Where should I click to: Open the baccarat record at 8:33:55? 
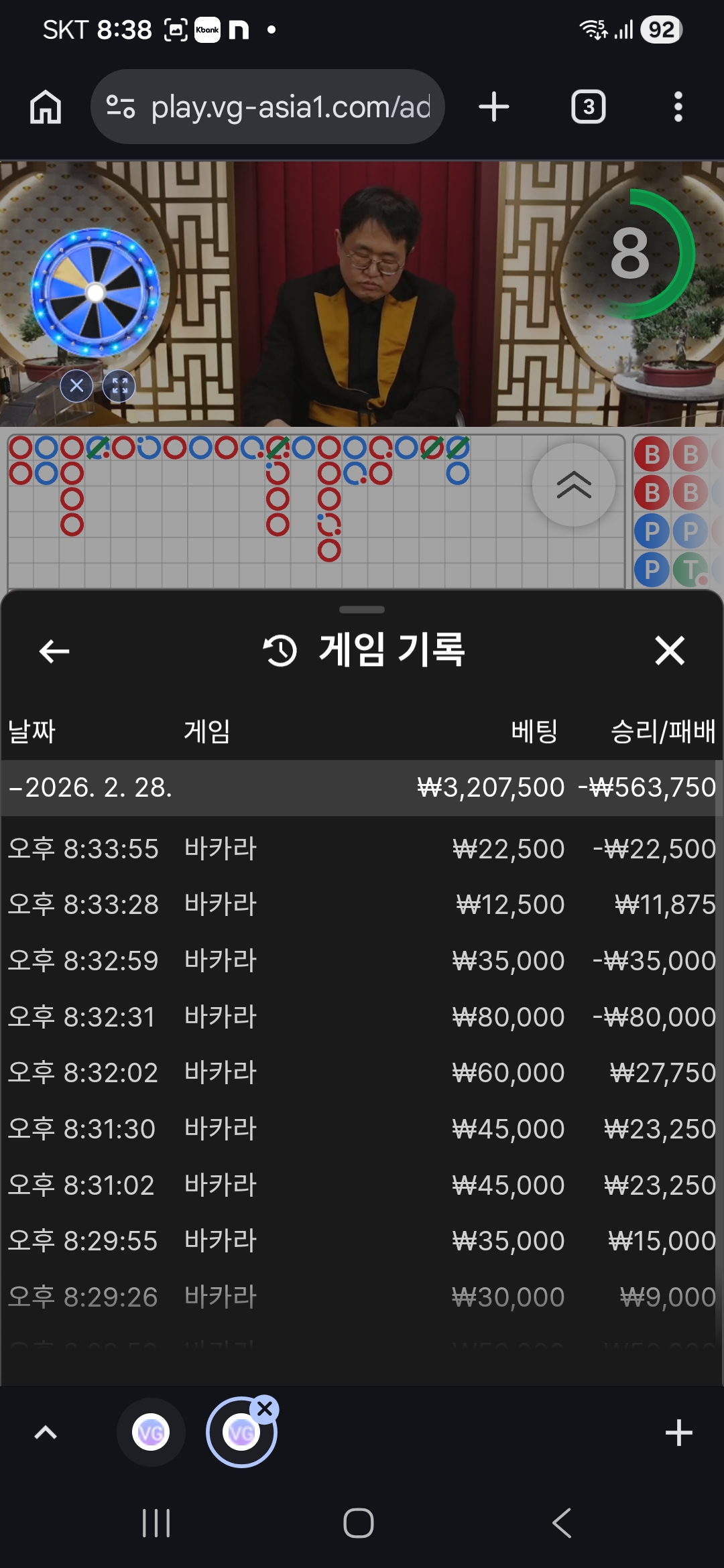(x=362, y=849)
